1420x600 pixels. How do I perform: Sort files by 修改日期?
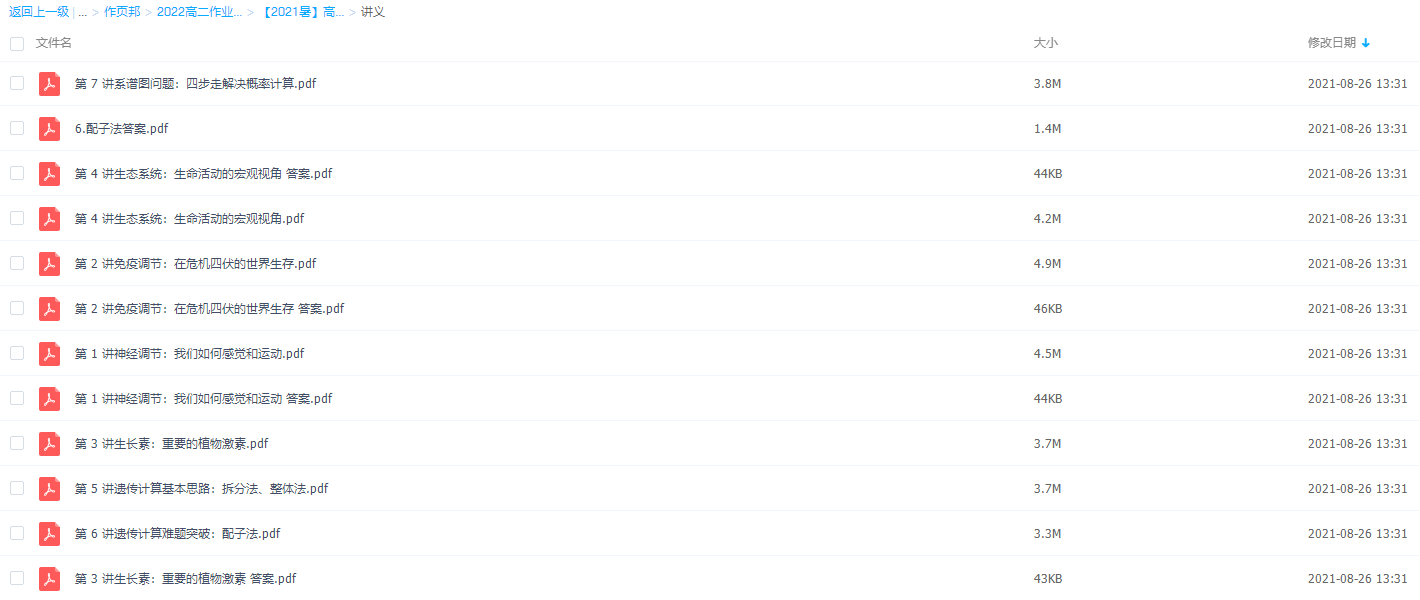(x=1331, y=43)
